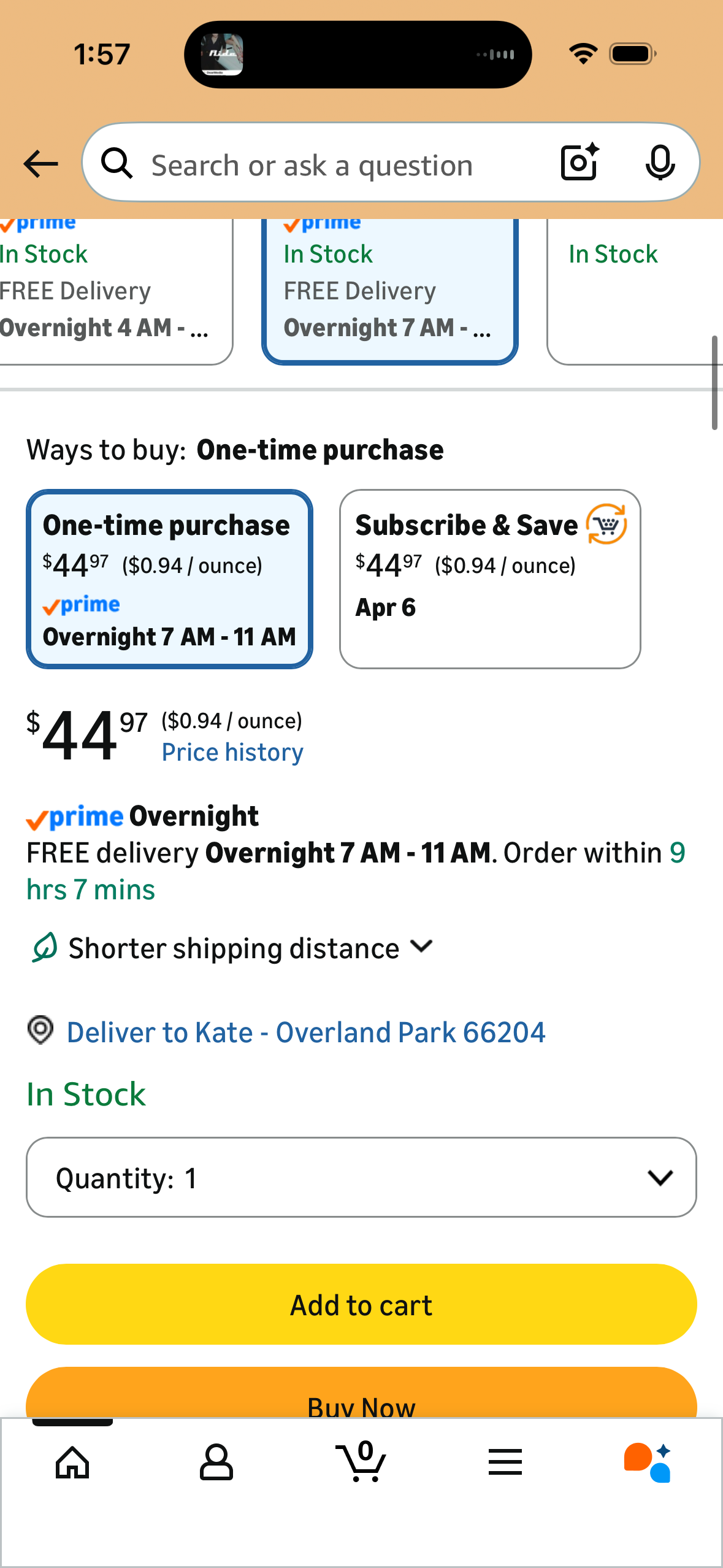Screen dimensions: 723x1568
Task: Go to the Home tab
Action: [x=72, y=1463]
